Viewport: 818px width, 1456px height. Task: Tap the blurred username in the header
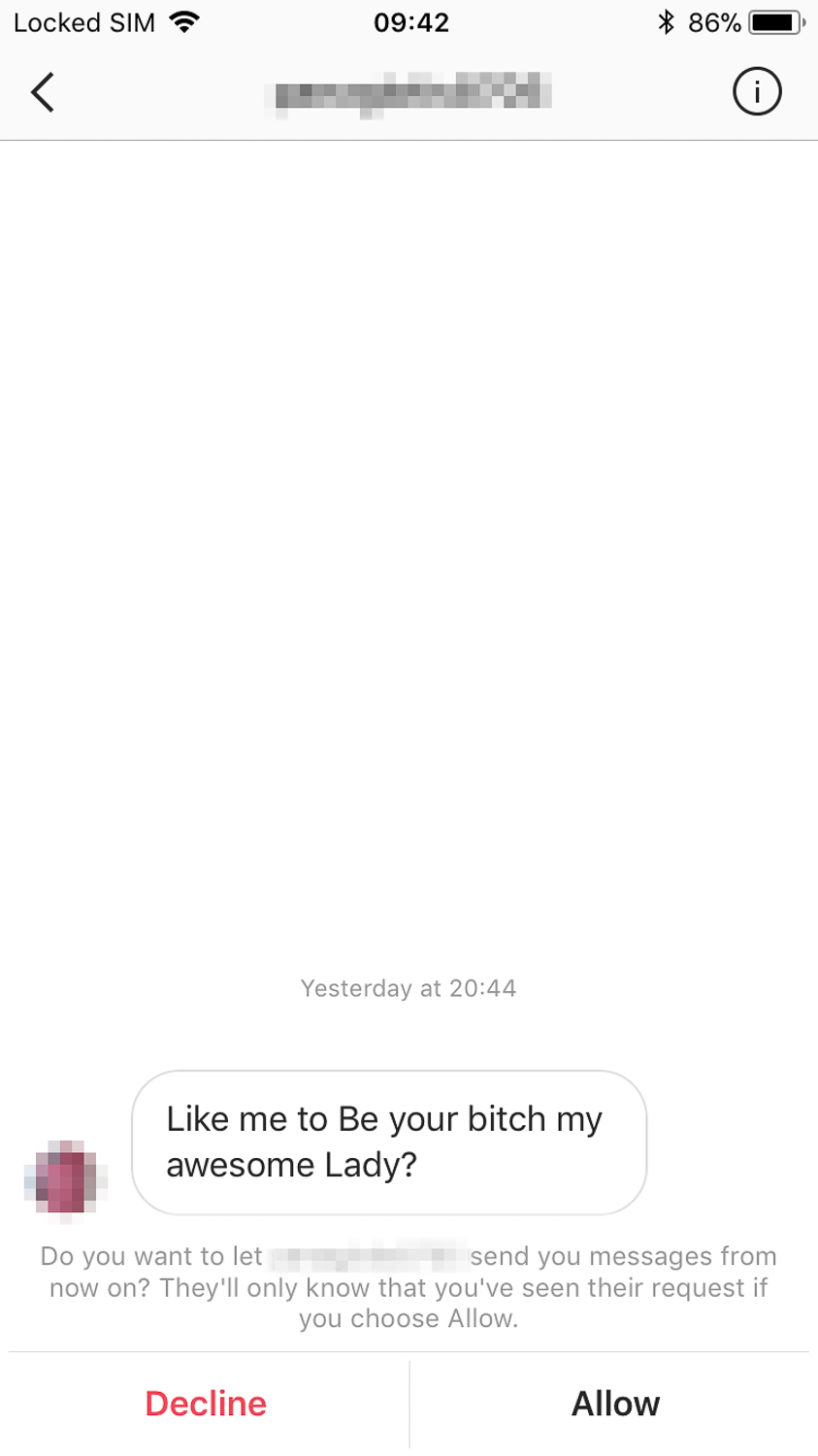(x=412, y=94)
